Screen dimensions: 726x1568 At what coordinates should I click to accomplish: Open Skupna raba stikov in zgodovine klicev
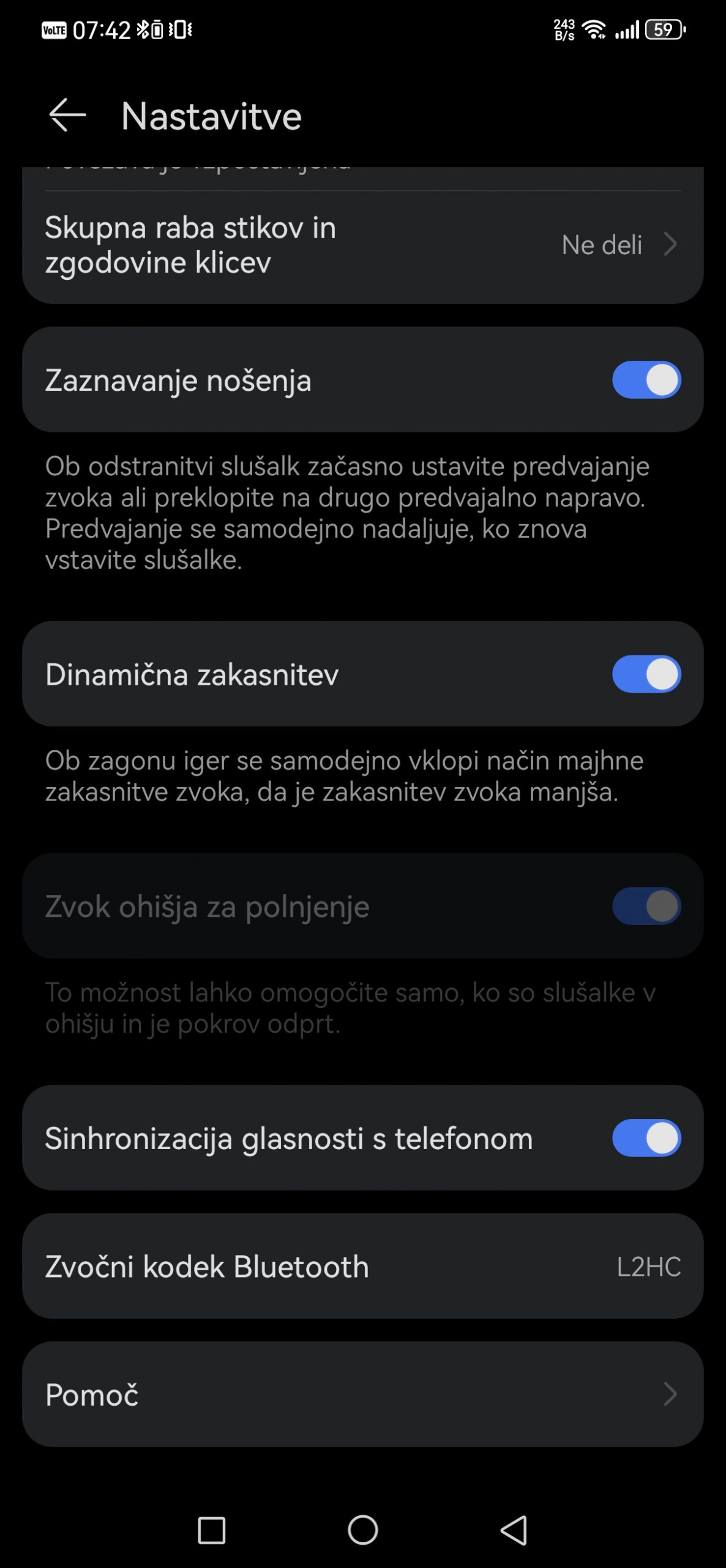pyautogui.click(x=362, y=246)
